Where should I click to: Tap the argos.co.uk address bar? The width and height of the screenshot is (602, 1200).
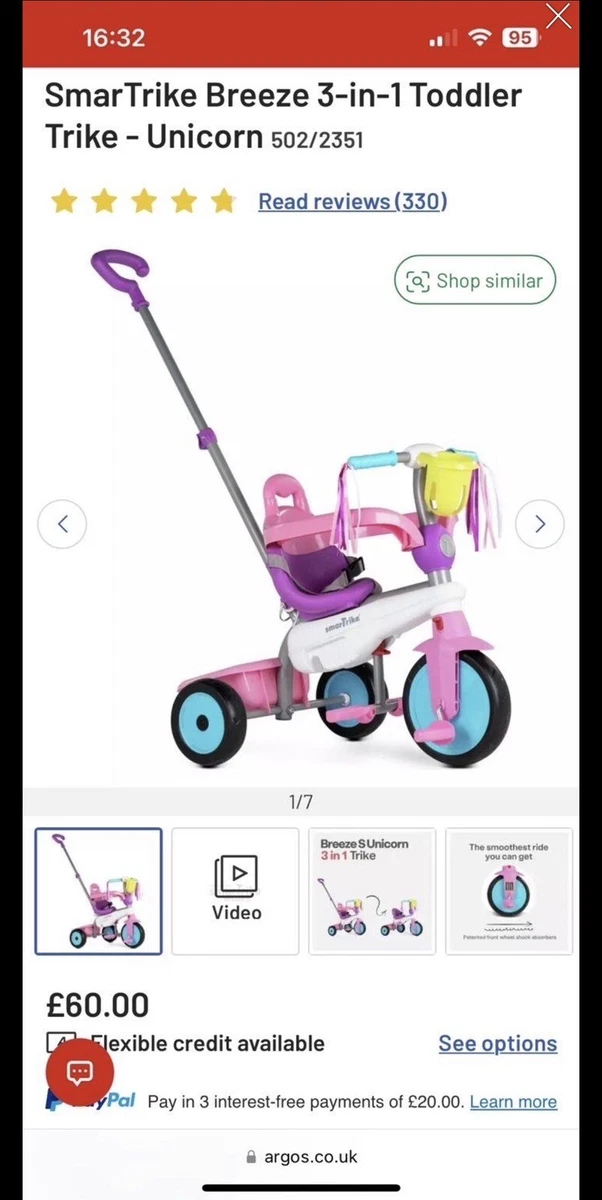(x=301, y=1157)
